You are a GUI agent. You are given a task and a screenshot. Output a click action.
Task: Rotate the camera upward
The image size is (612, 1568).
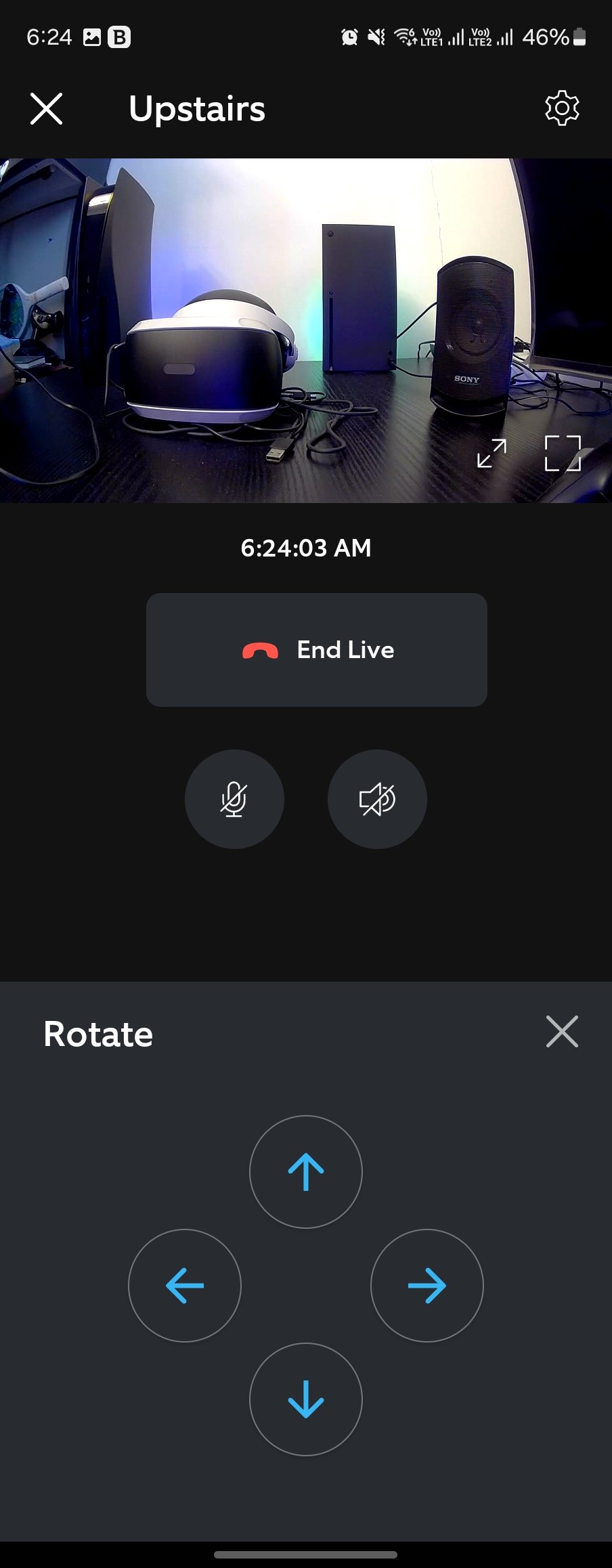pyautogui.click(x=306, y=1172)
